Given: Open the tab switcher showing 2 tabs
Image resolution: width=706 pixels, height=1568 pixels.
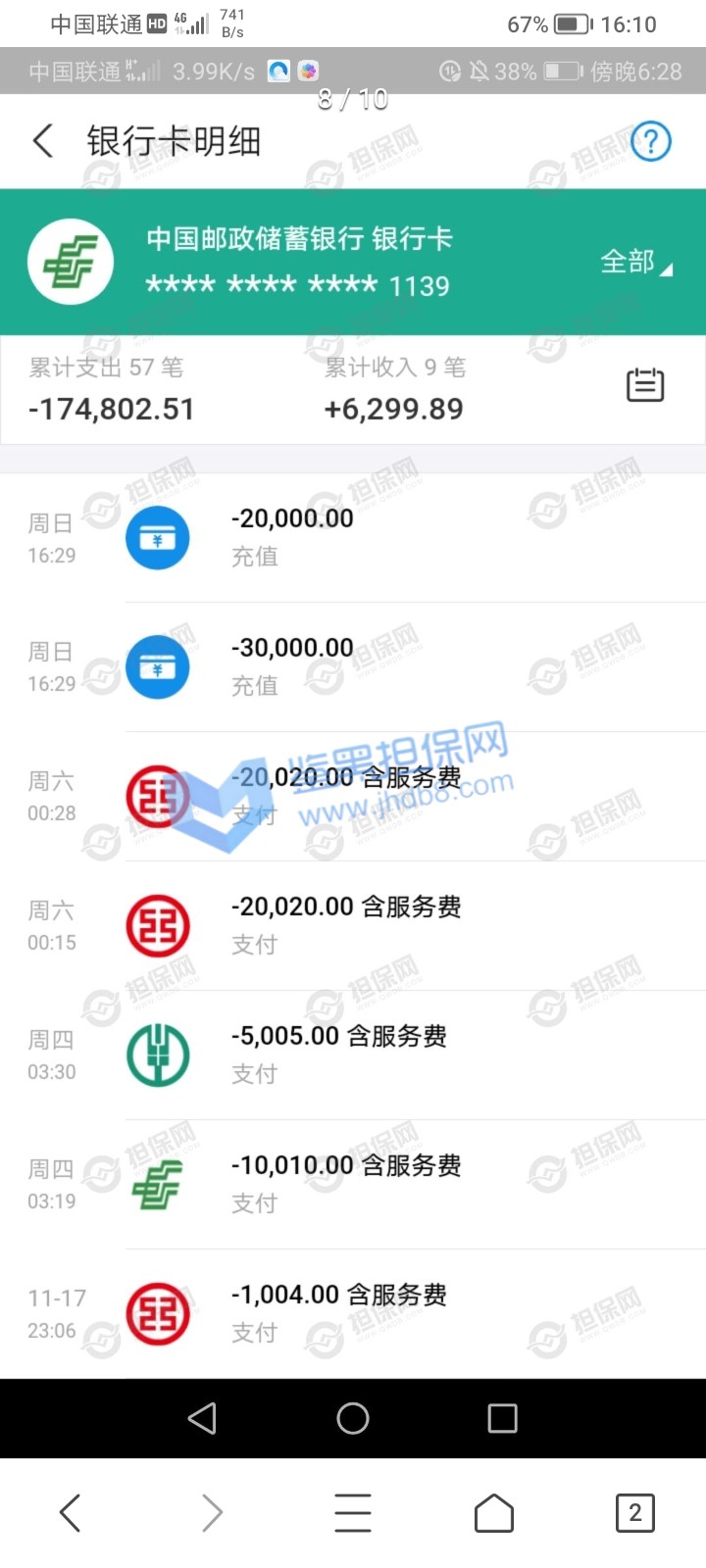Looking at the screenshot, I should (634, 1513).
